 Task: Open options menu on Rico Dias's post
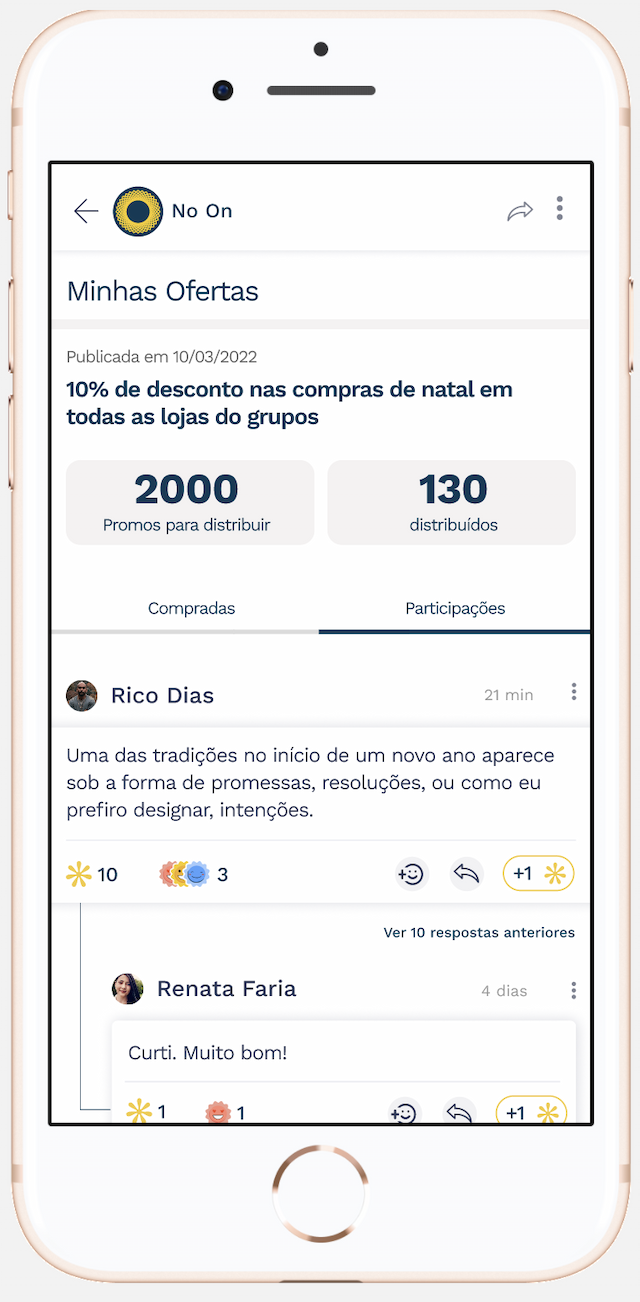574,692
